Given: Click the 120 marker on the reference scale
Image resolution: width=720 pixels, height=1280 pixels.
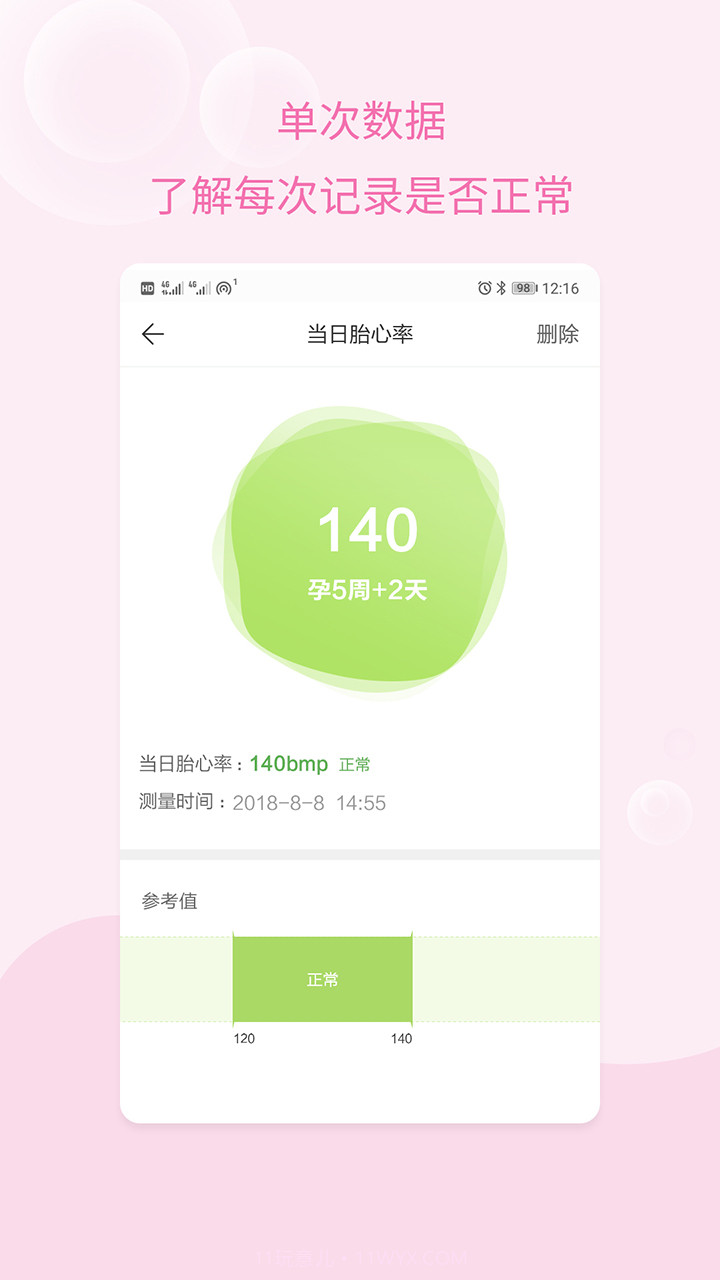Looking at the screenshot, I should (x=245, y=1039).
